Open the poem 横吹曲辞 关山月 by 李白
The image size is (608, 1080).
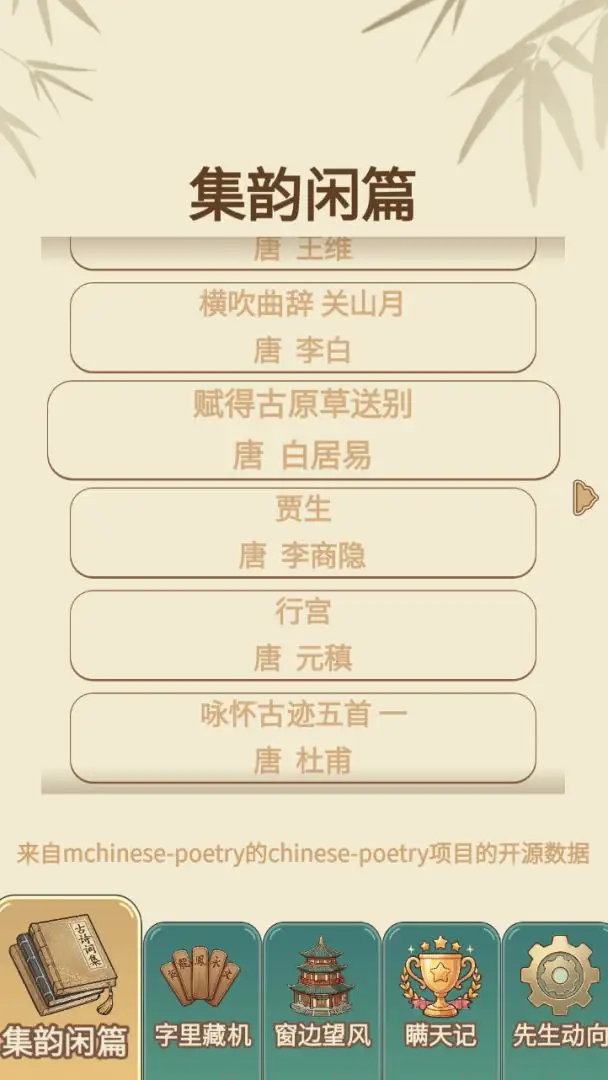303,327
